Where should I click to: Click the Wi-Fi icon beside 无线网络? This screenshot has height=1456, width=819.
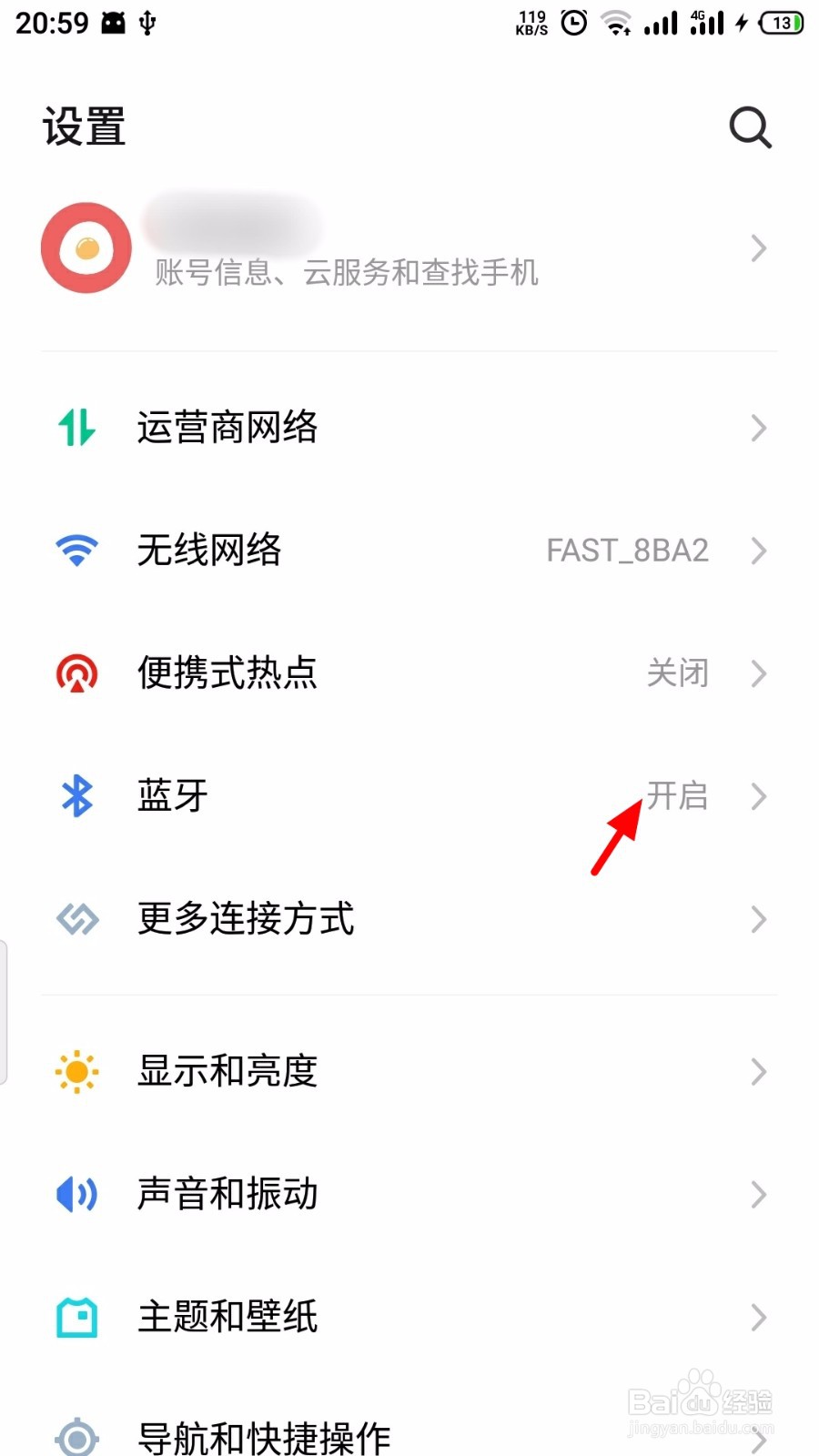[77, 550]
